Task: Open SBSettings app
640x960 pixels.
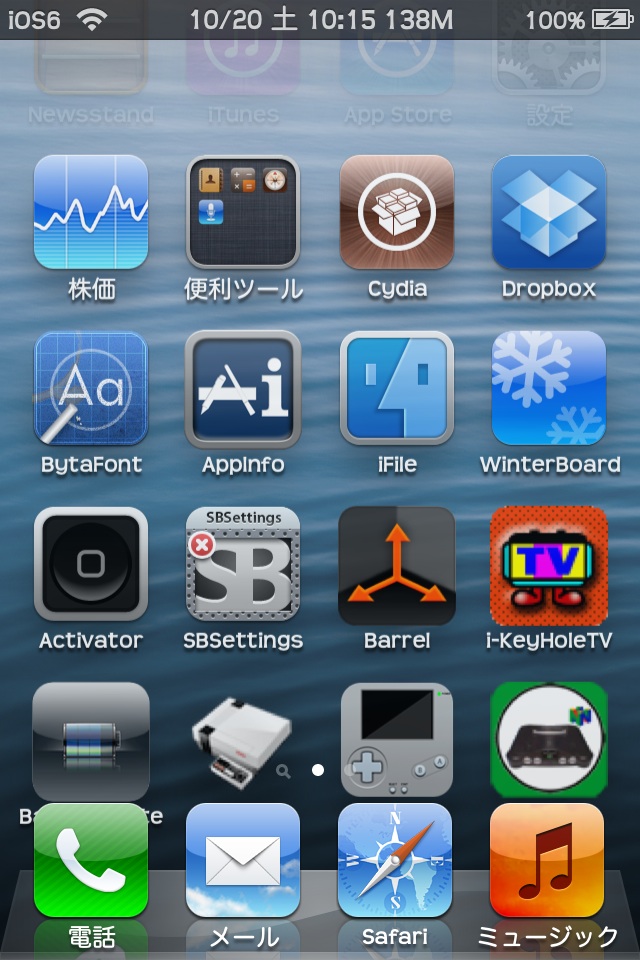Action: pyautogui.click(x=243, y=564)
